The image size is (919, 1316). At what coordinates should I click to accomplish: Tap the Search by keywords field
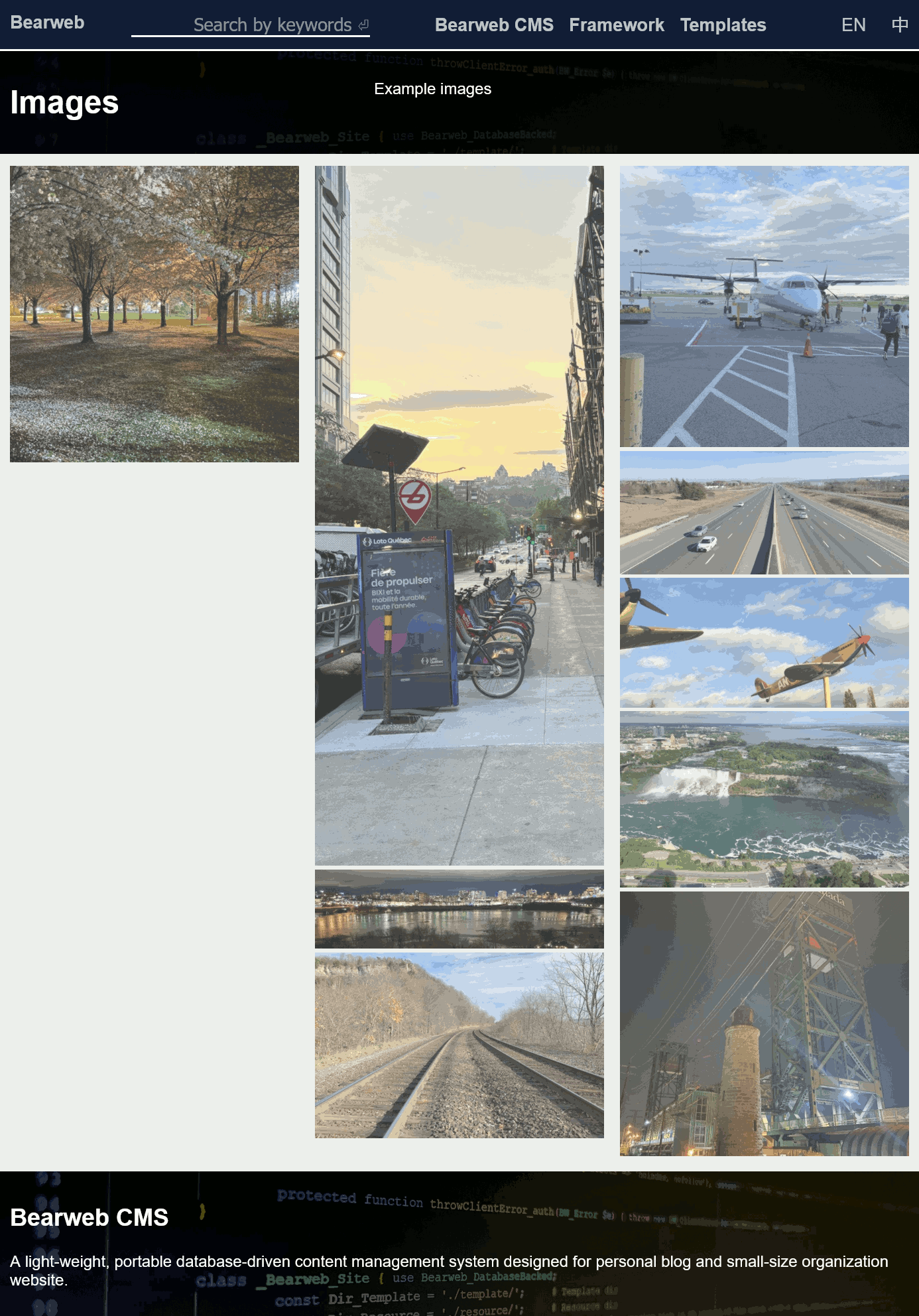pyautogui.click(x=251, y=25)
